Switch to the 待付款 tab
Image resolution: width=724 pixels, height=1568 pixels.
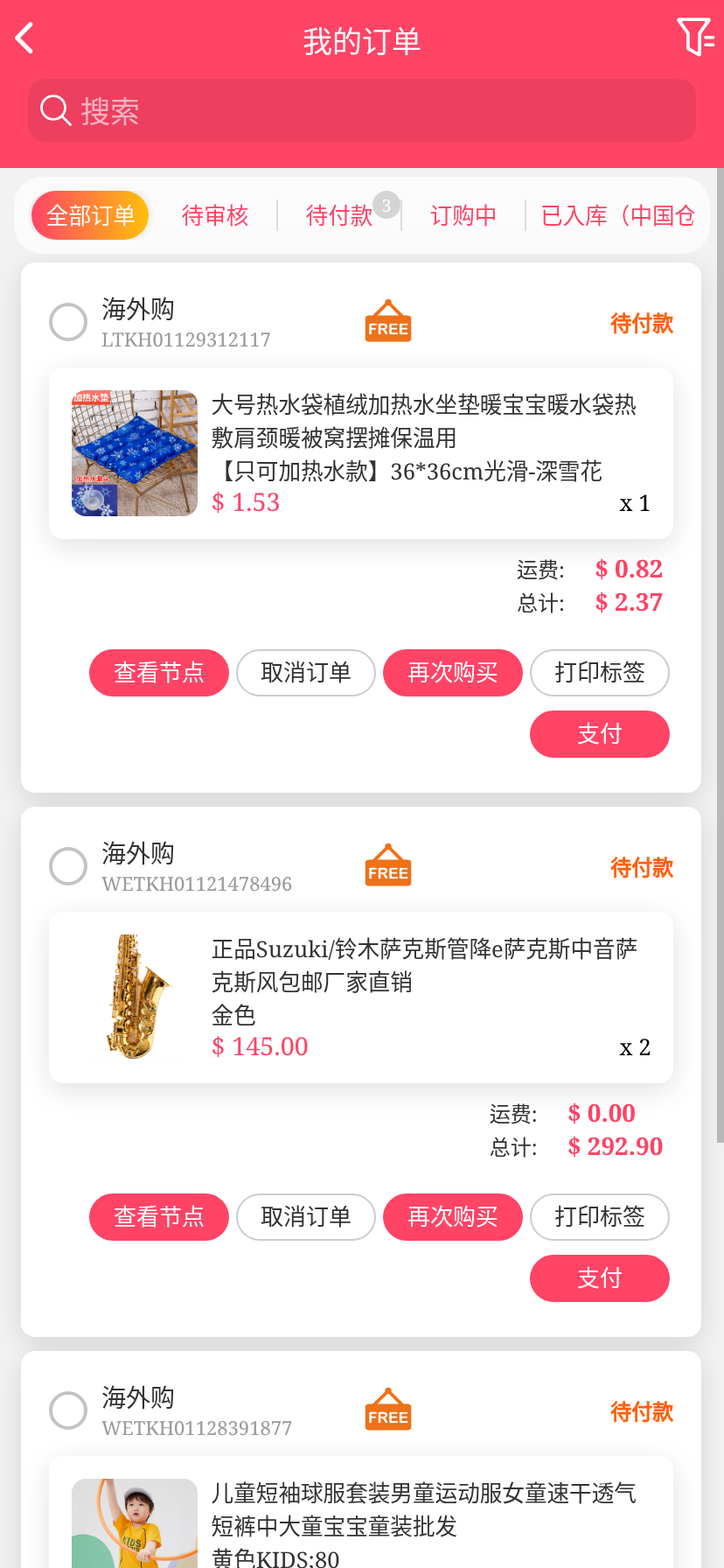pyautogui.click(x=339, y=215)
